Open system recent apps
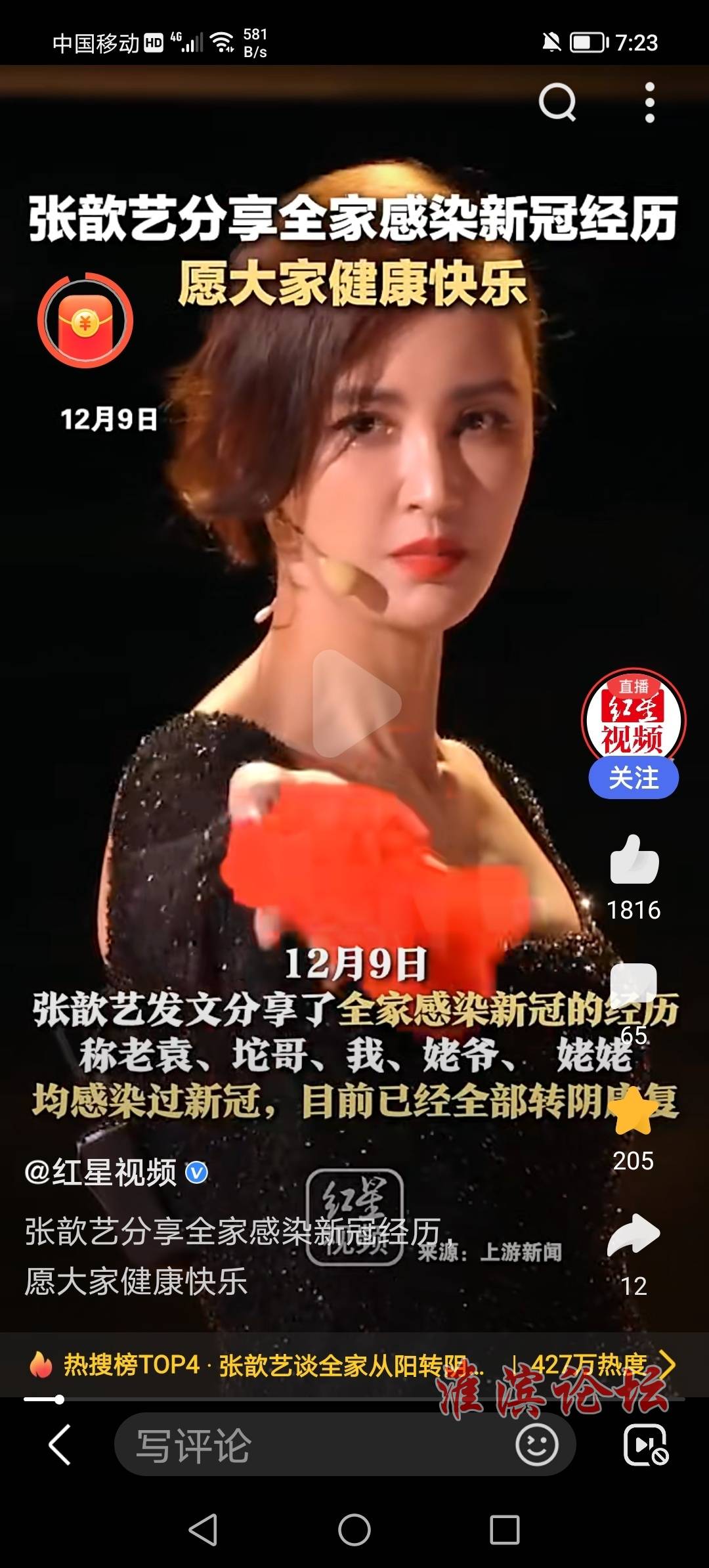 point(505,1530)
